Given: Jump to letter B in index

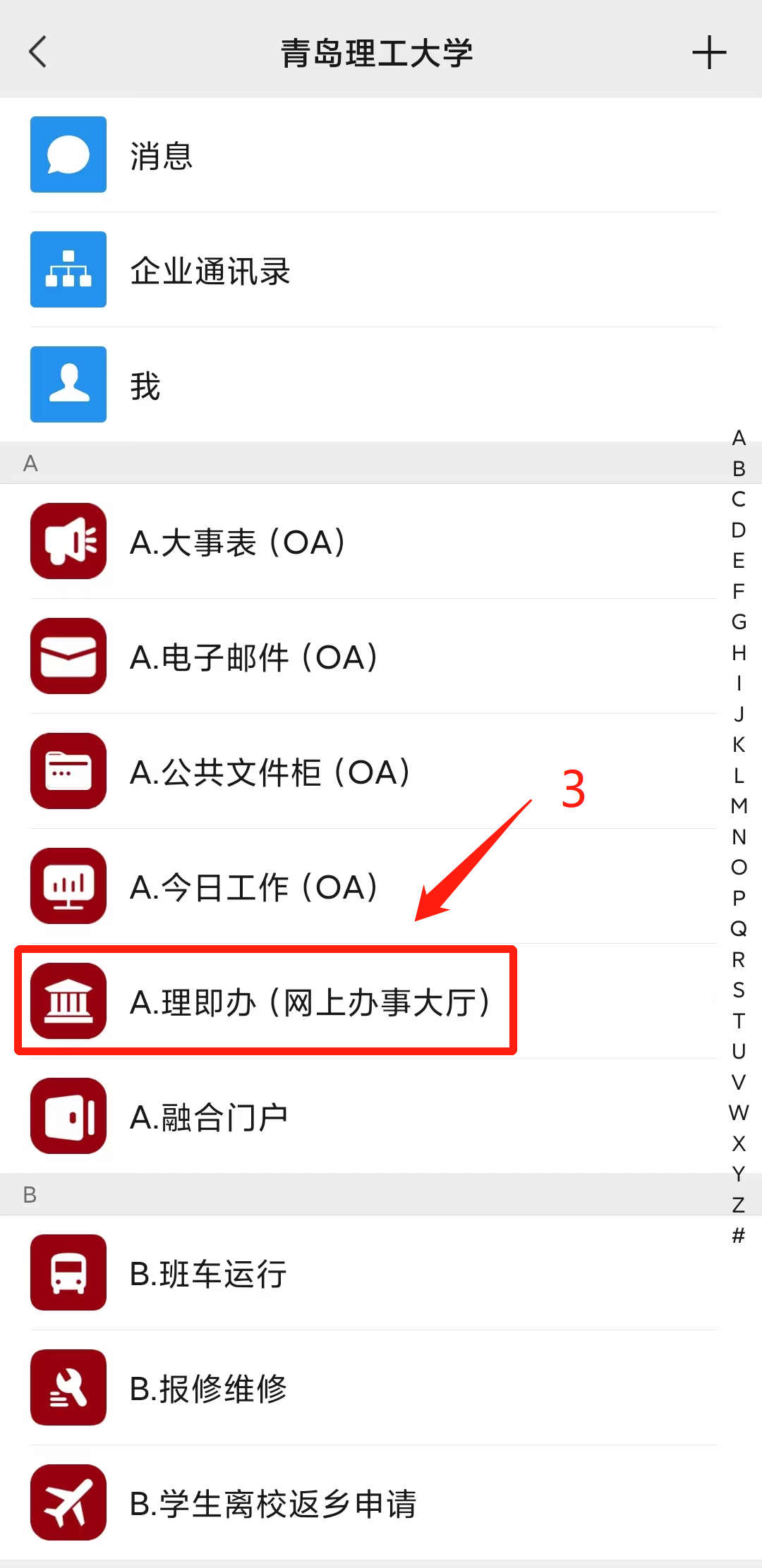Looking at the screenshot, I should click(x=739, y=468).
